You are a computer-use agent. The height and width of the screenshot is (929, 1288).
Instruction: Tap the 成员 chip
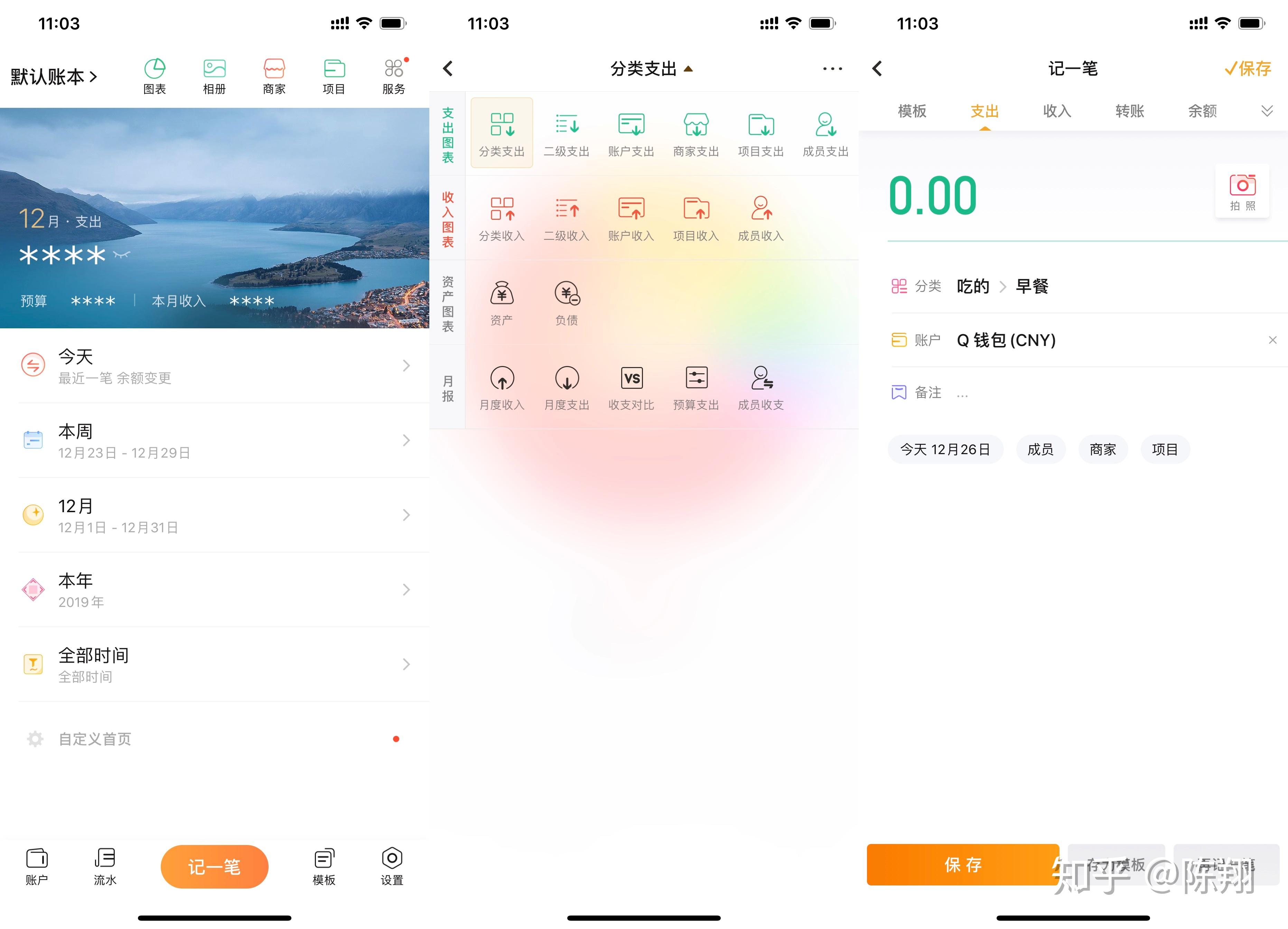click(1040, 449)
